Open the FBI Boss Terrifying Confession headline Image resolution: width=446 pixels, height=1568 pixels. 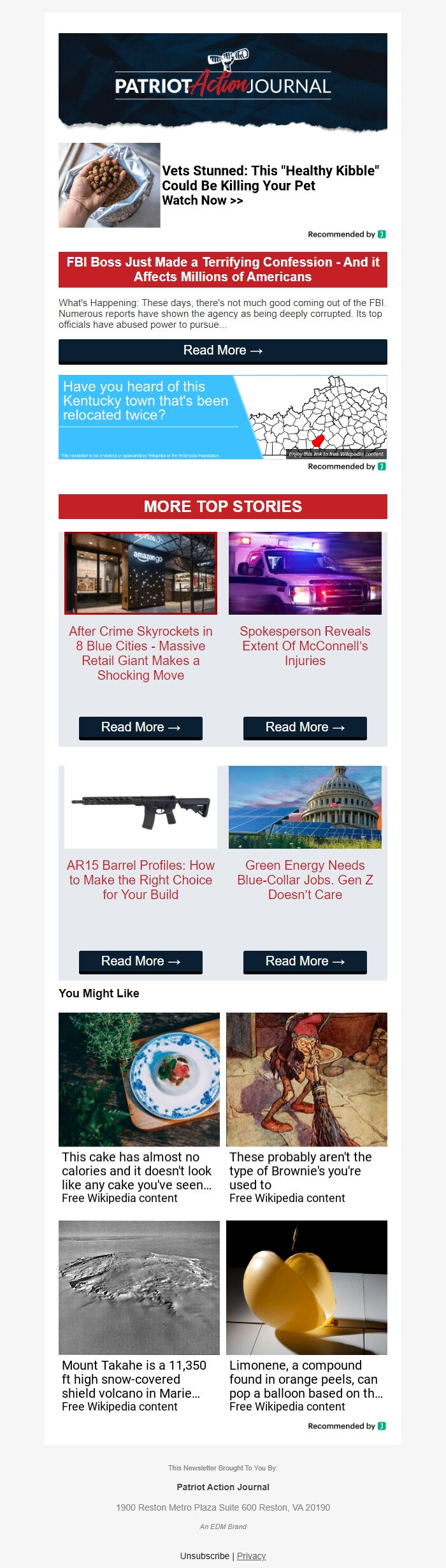point(223,270)
